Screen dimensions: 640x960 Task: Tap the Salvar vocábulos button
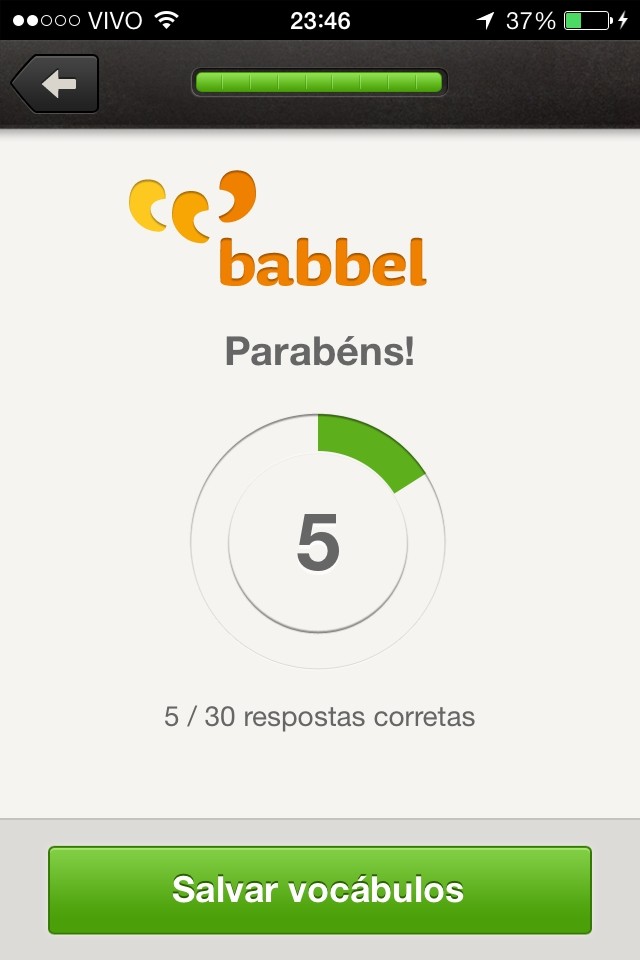(319, 889)
